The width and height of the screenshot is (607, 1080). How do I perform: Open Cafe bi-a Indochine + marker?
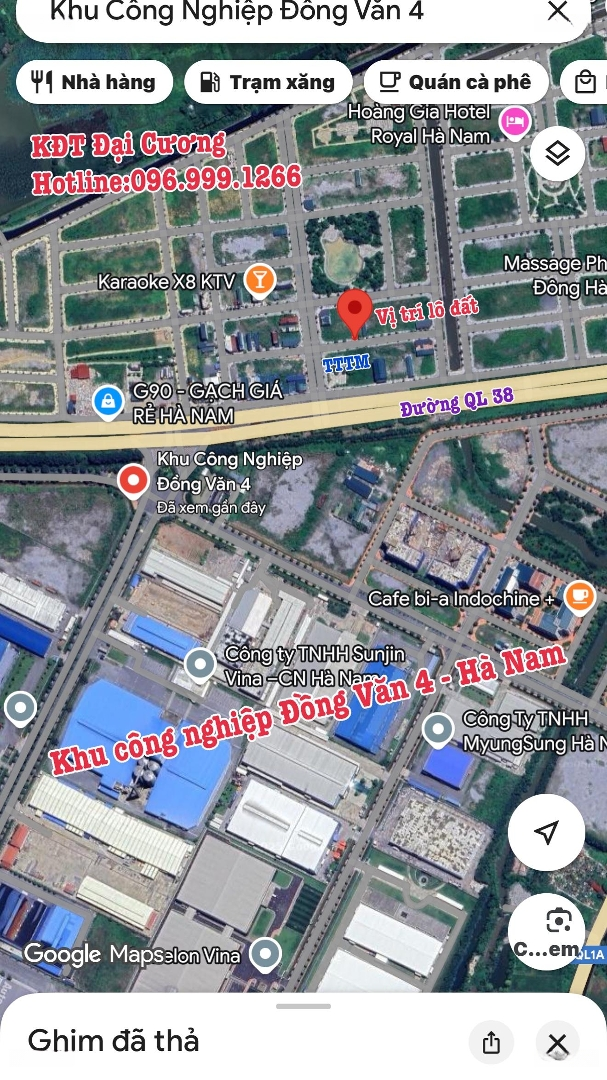point(578,597)
